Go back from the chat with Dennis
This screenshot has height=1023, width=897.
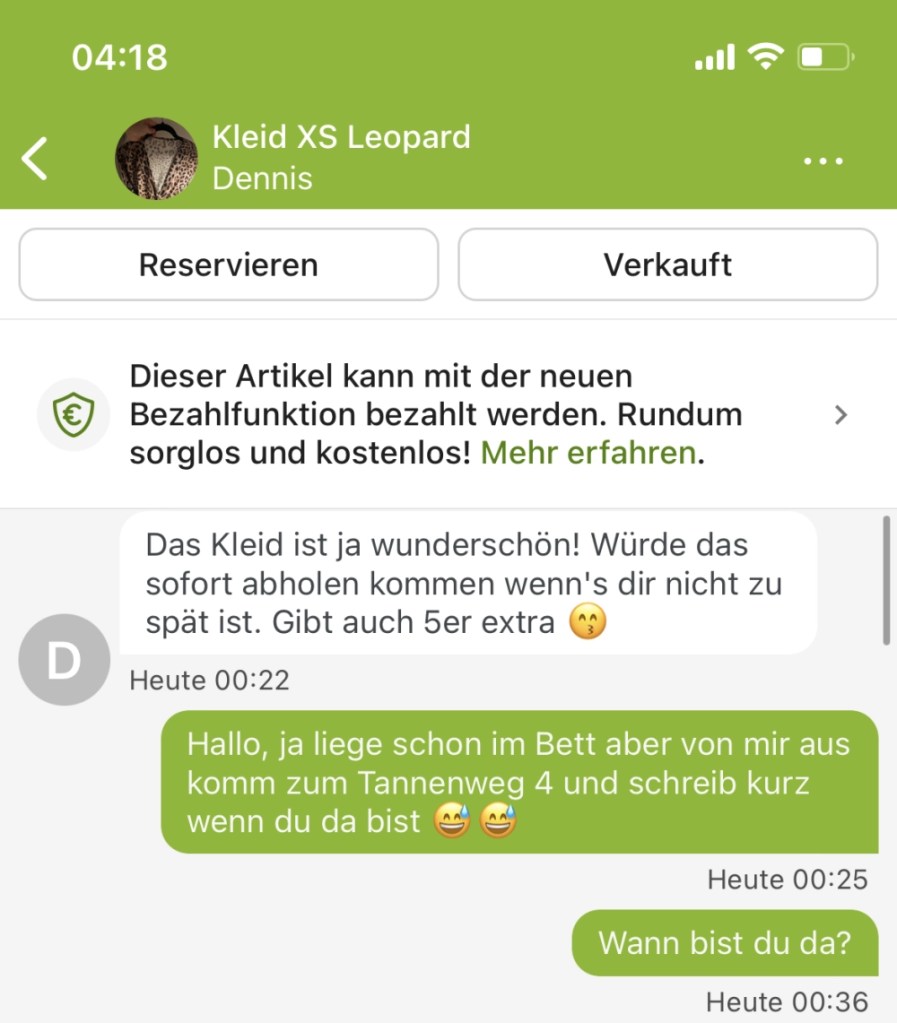click(x=36, y=158)
